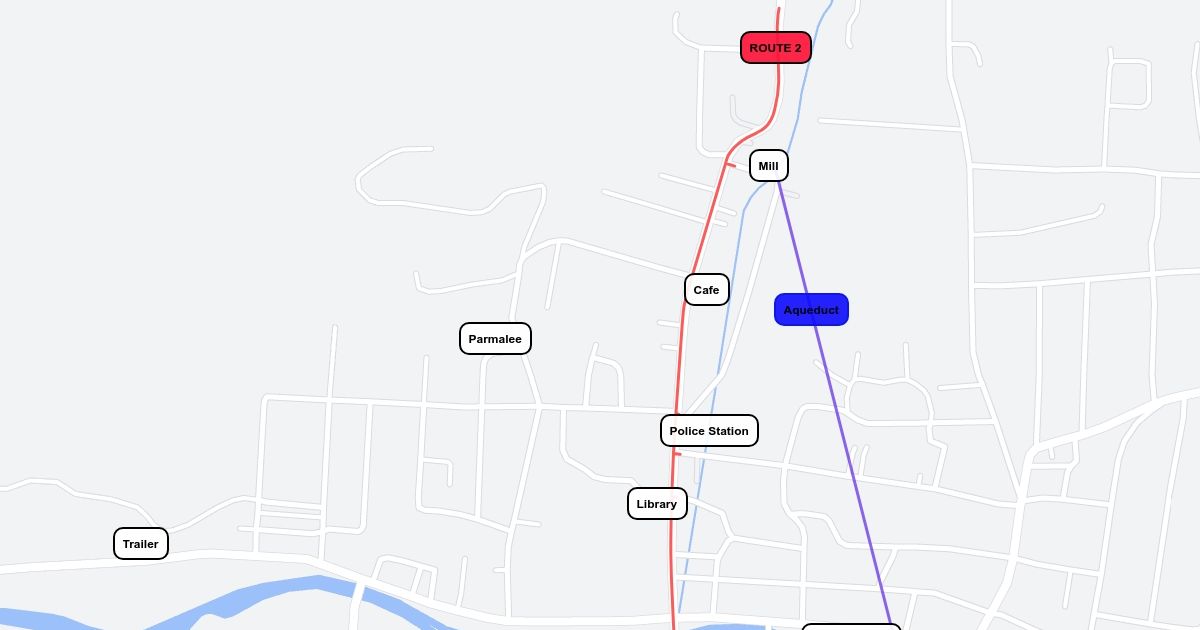
Task: Choose the Library marker
Action: tap(657, 504)
